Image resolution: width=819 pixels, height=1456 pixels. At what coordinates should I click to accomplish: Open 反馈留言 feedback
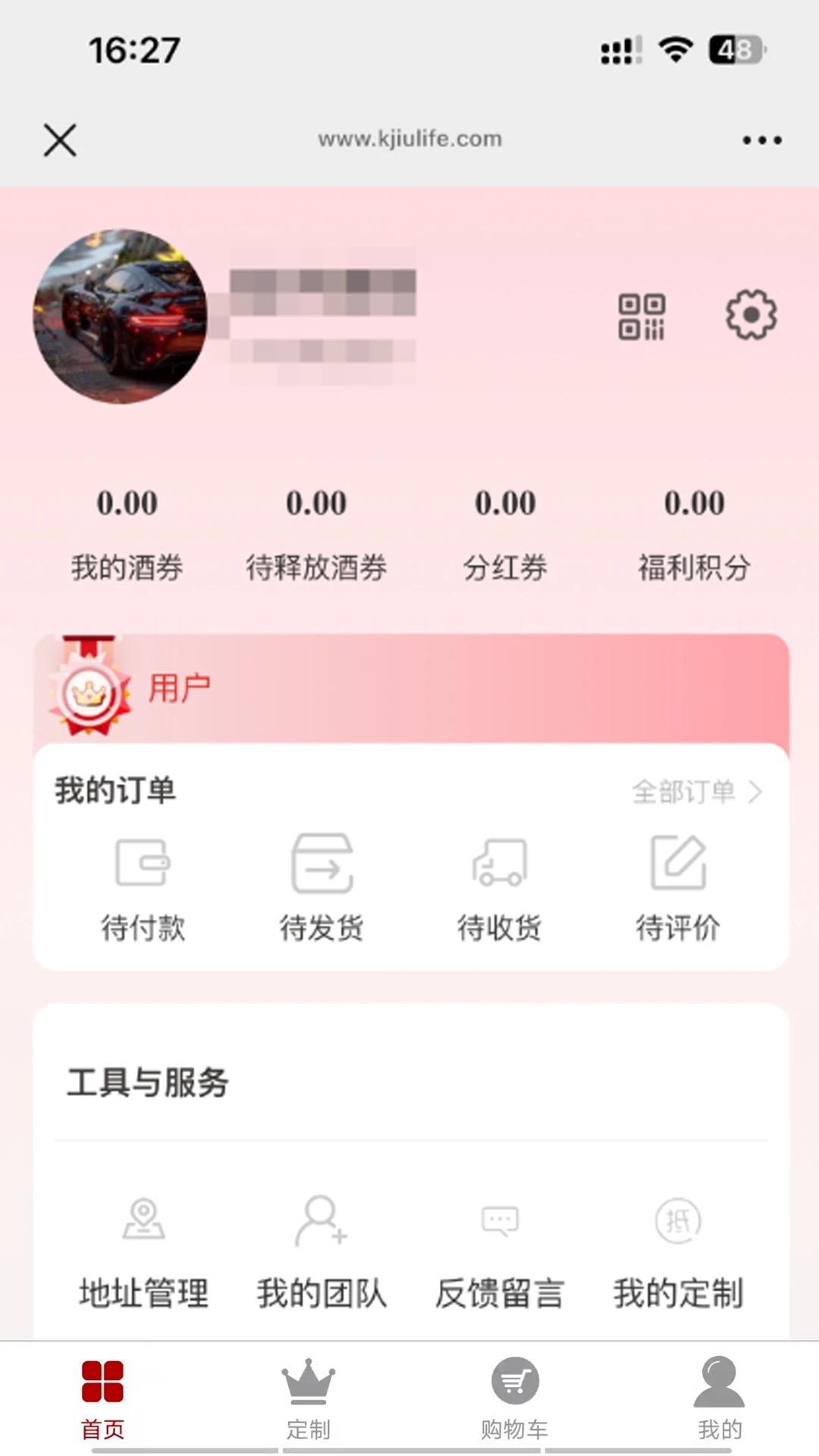[499, 1251]
